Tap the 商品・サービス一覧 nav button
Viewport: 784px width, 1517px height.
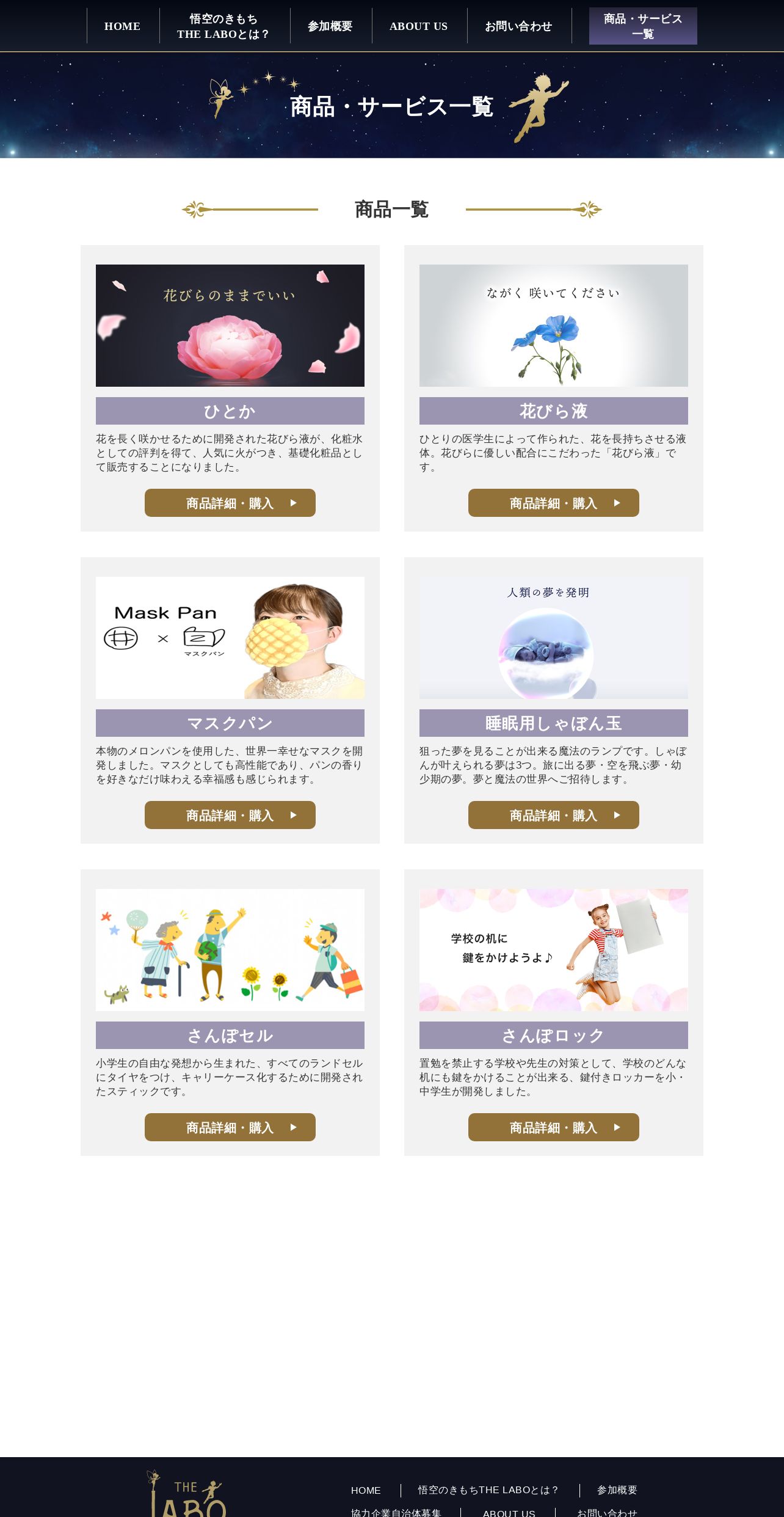(643, 26)
